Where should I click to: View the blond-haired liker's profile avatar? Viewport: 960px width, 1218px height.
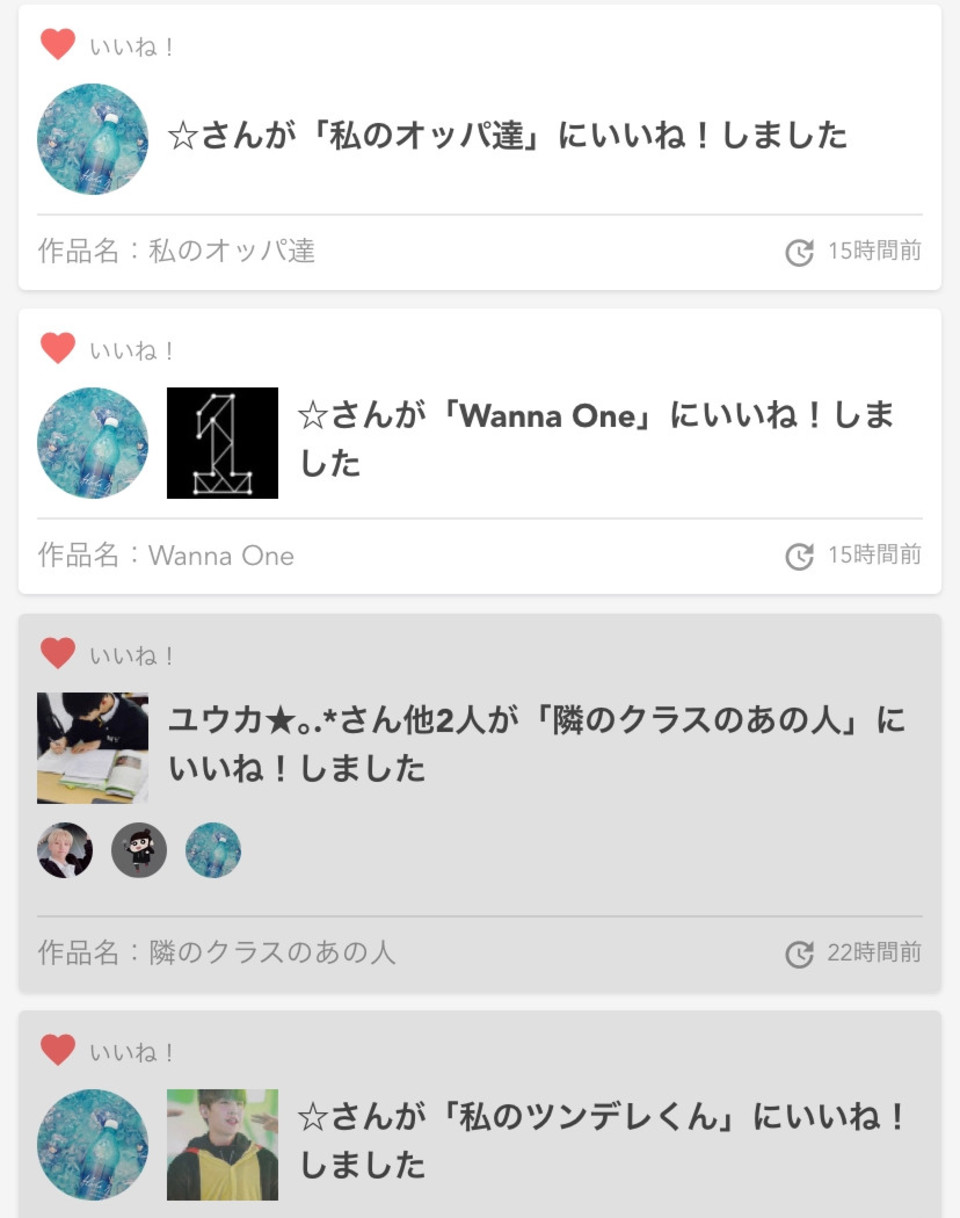(x=65, y=850)
